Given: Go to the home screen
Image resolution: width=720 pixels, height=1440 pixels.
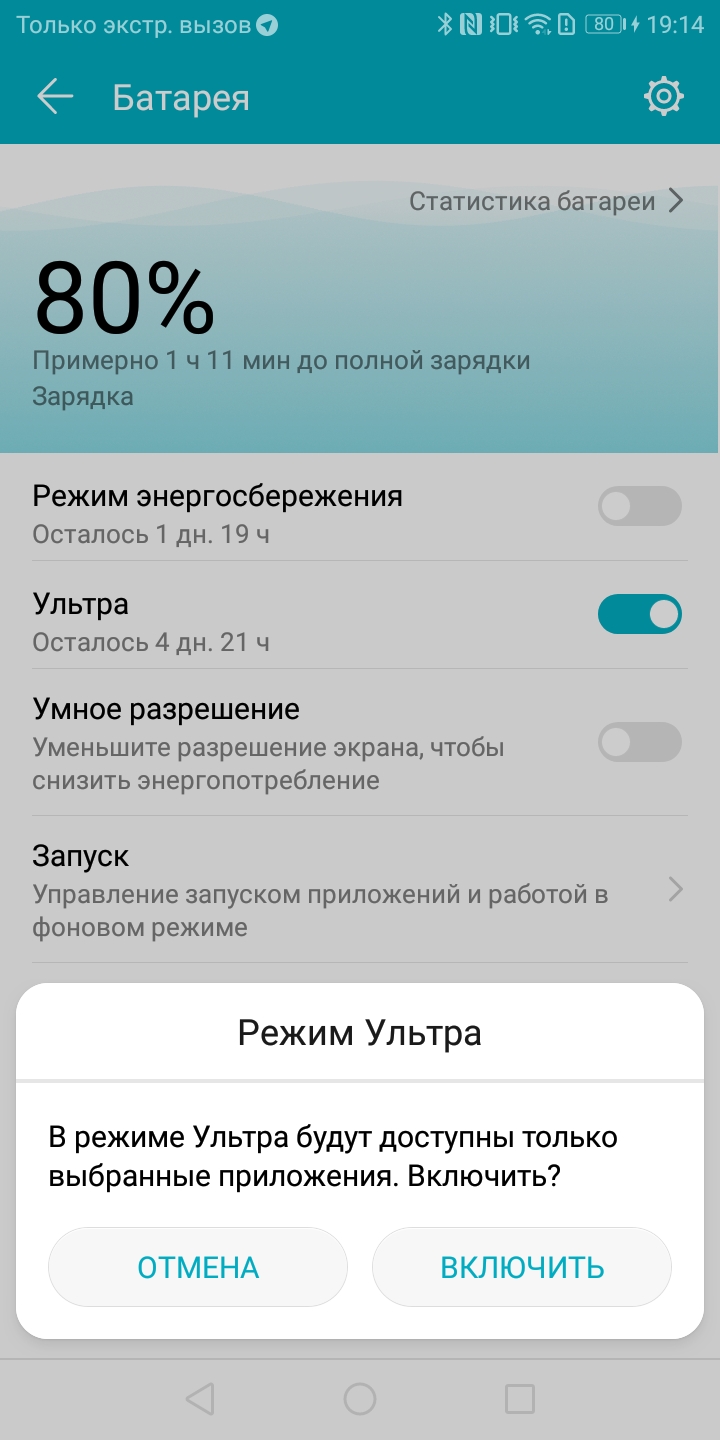Looking at the screenshot, I should click(360, 1399).
